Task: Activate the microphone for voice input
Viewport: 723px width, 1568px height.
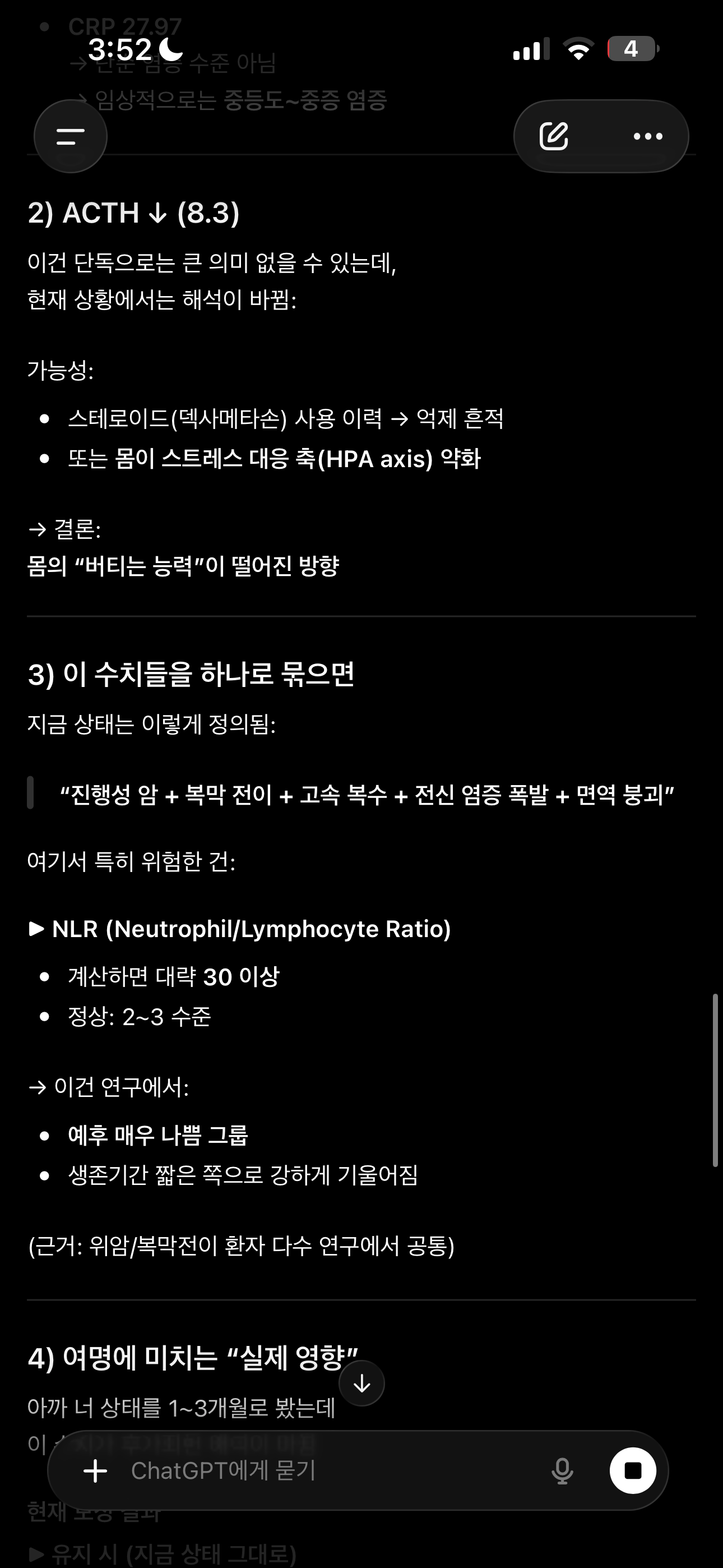Action: point(562,1470)
